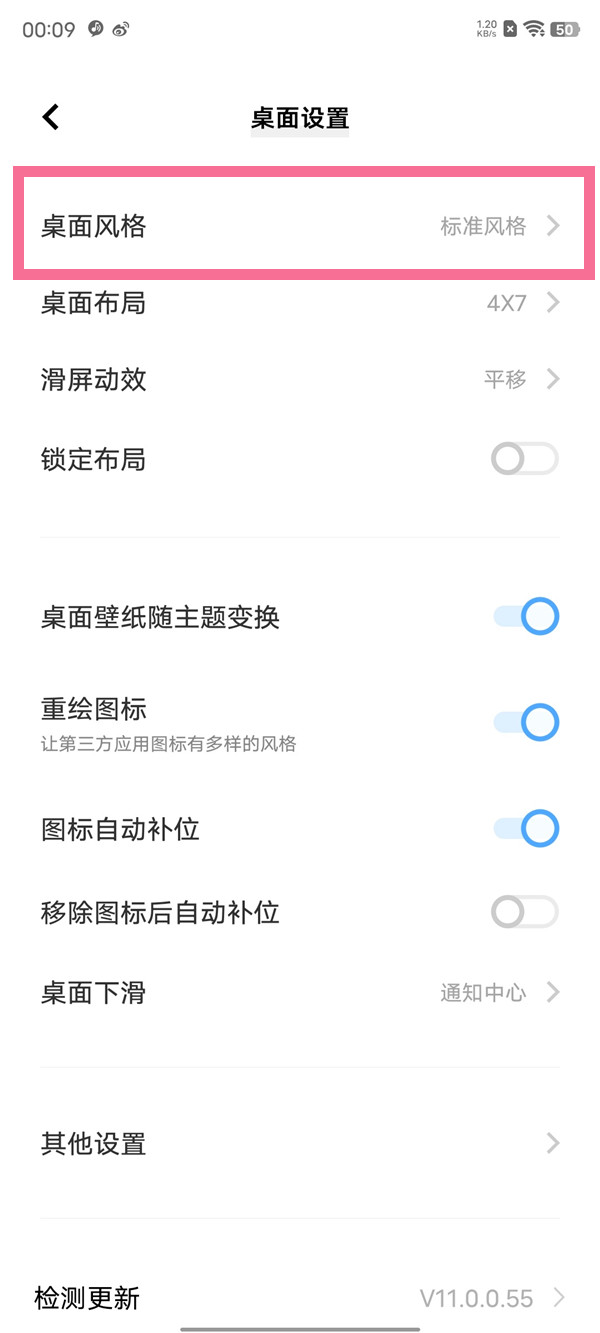
Task: Go back from 桌面设置
Action: 51,117
